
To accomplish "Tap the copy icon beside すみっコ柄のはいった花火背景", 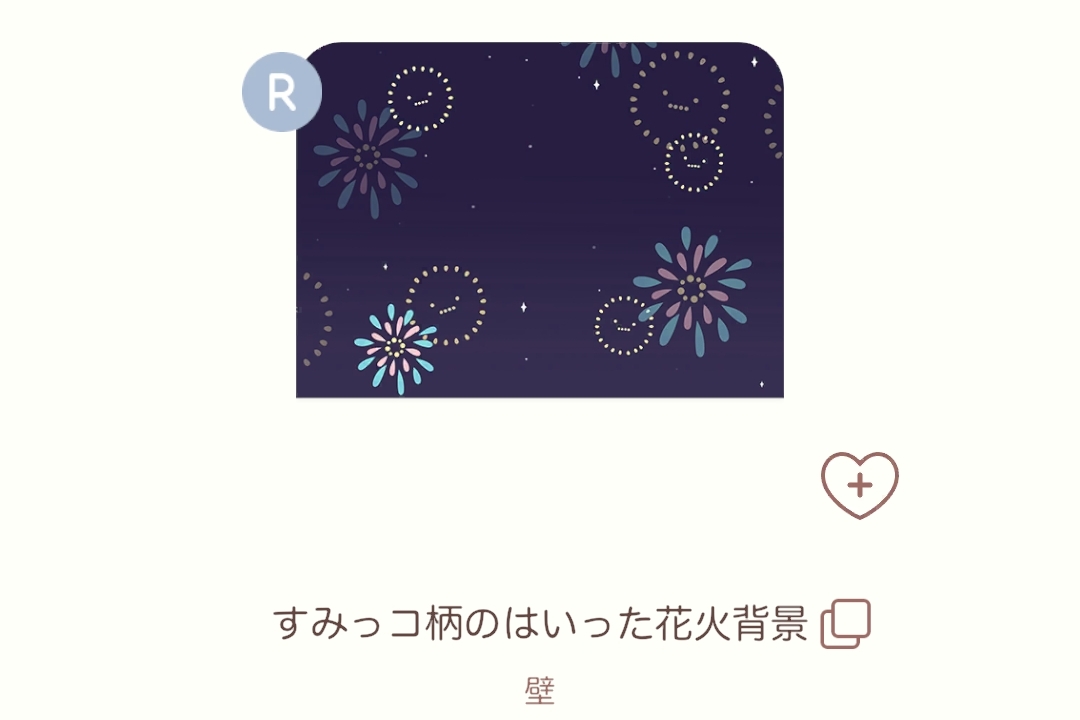I will tap(846, 624).
